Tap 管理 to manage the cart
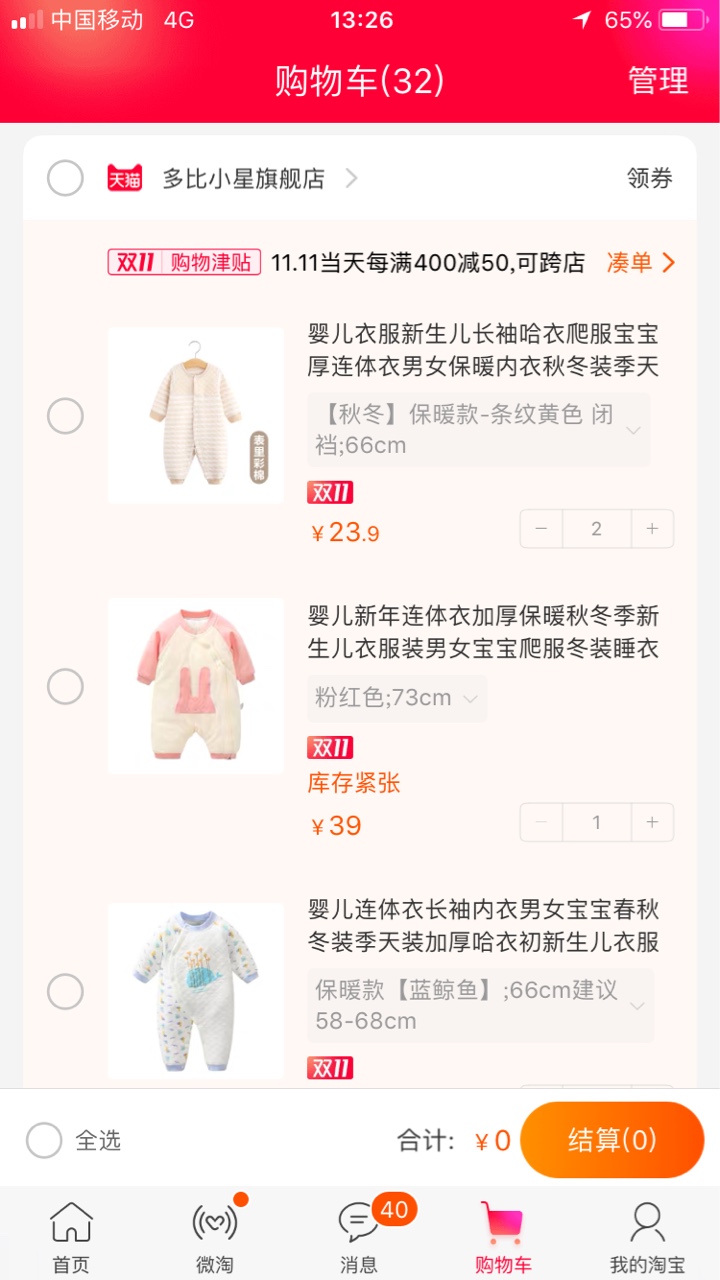Screen dimensions: 720x1280 coord(658,81)
